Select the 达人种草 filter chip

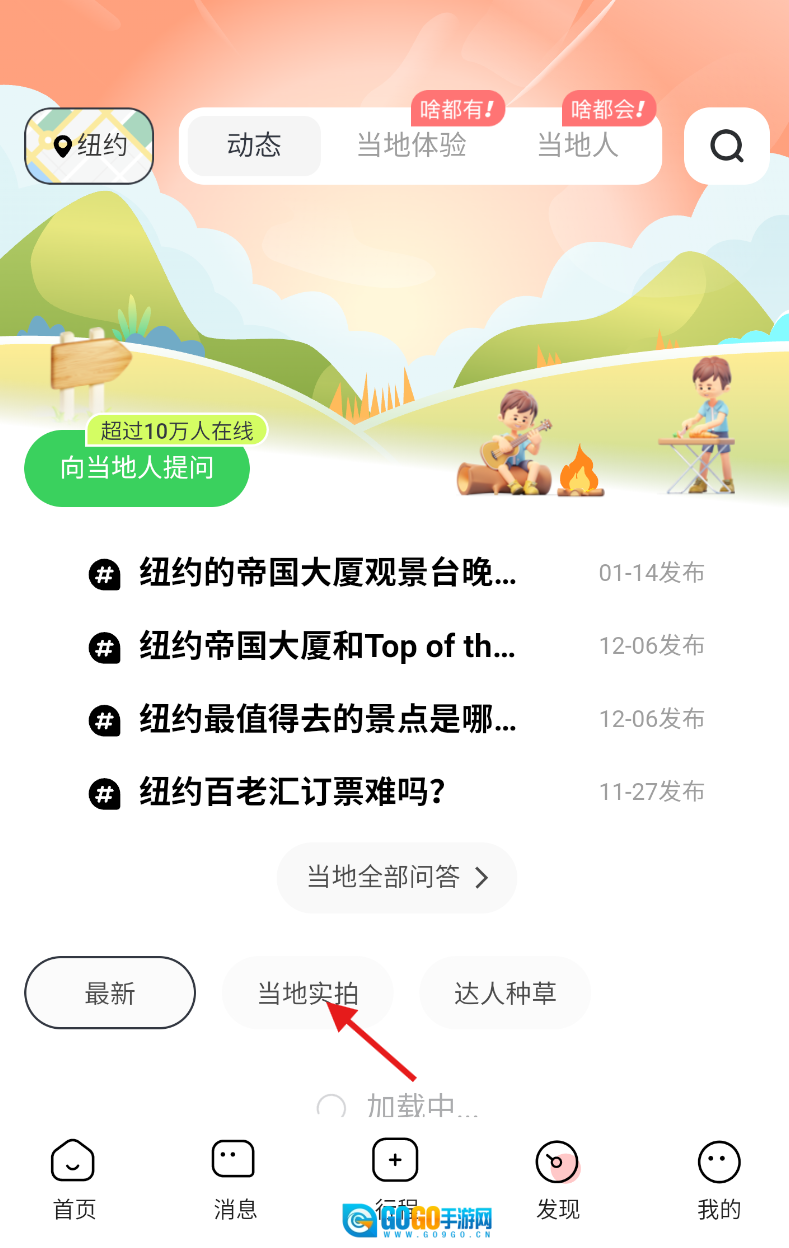[505, 993]
